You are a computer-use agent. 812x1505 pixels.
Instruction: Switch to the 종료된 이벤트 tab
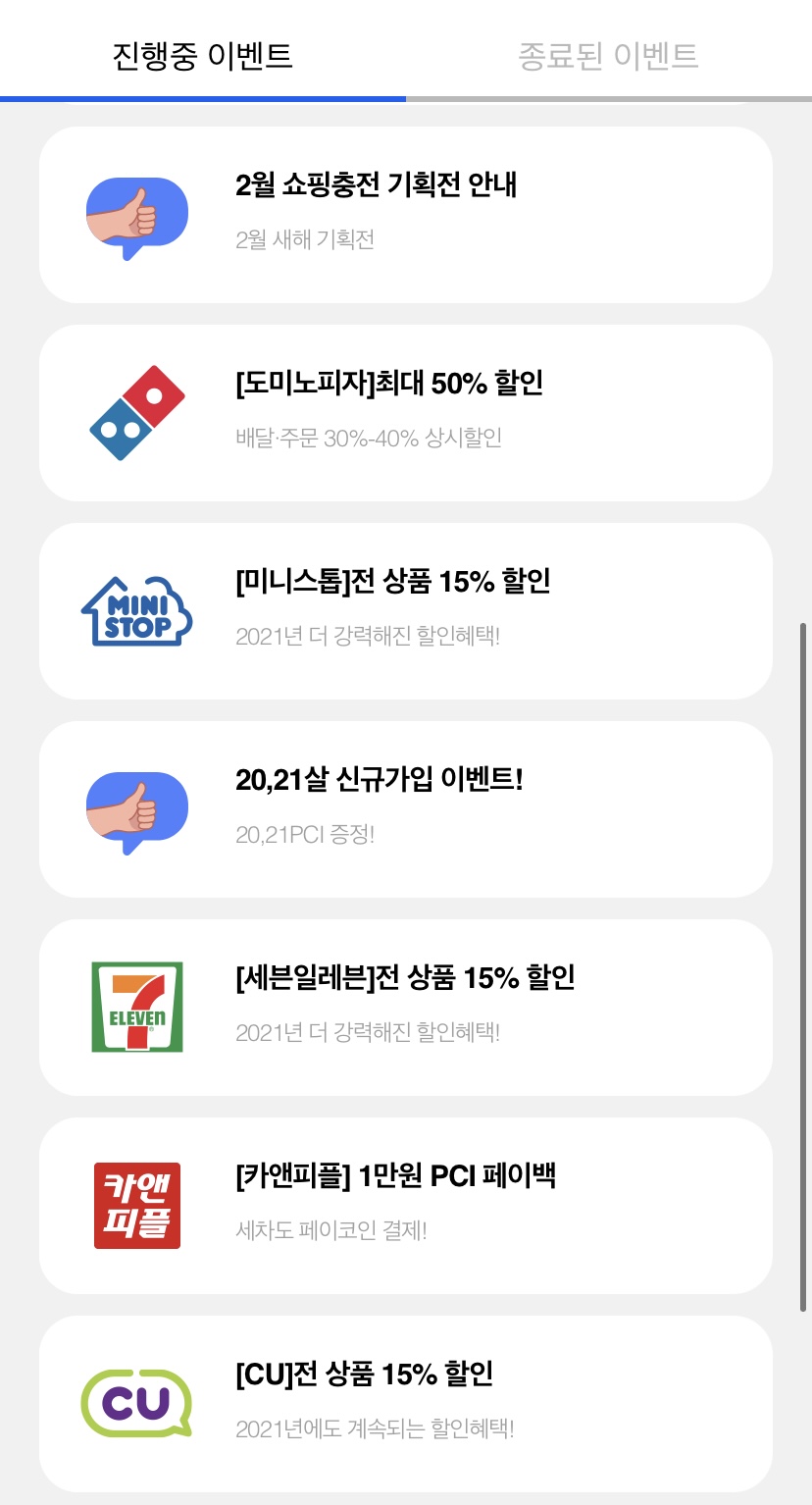608,55
